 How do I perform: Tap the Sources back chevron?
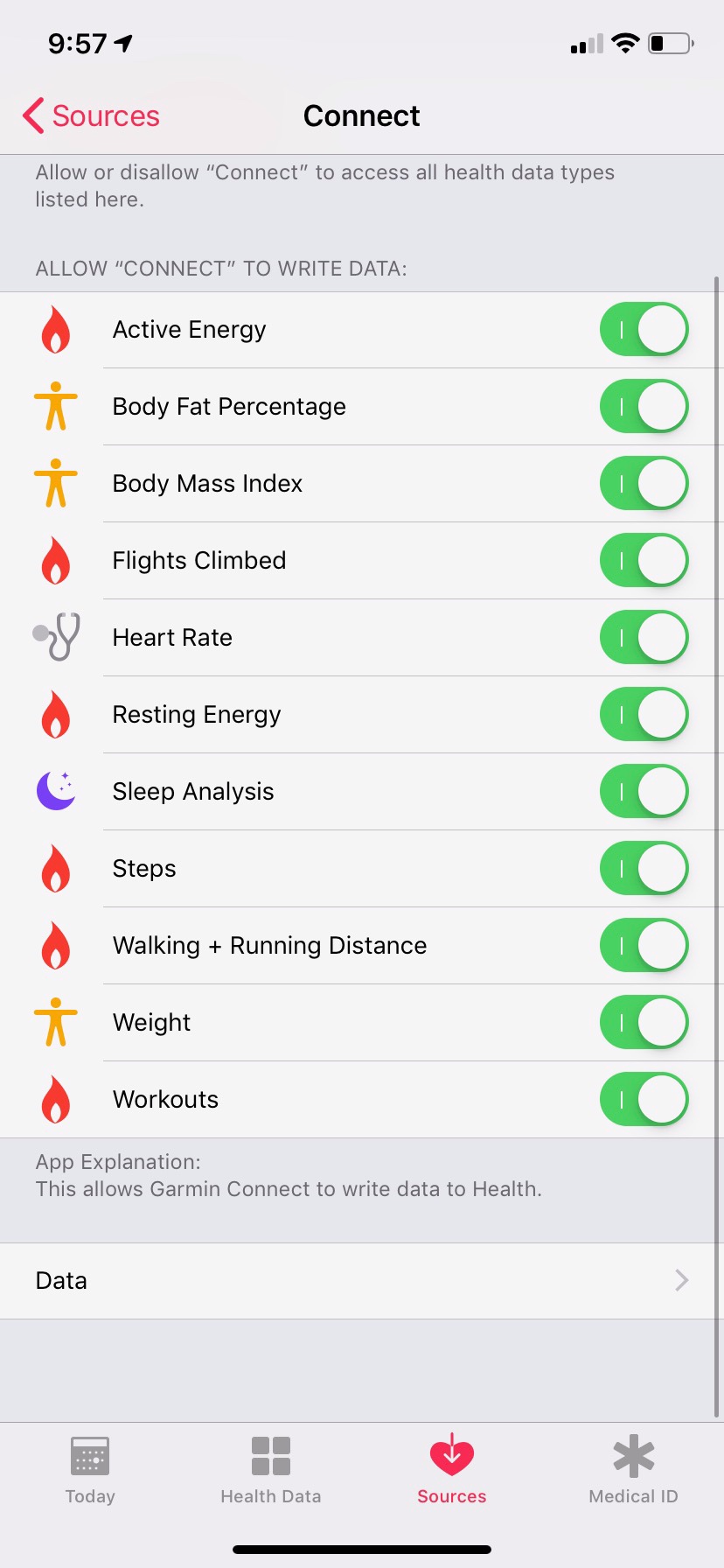point(32,115)
